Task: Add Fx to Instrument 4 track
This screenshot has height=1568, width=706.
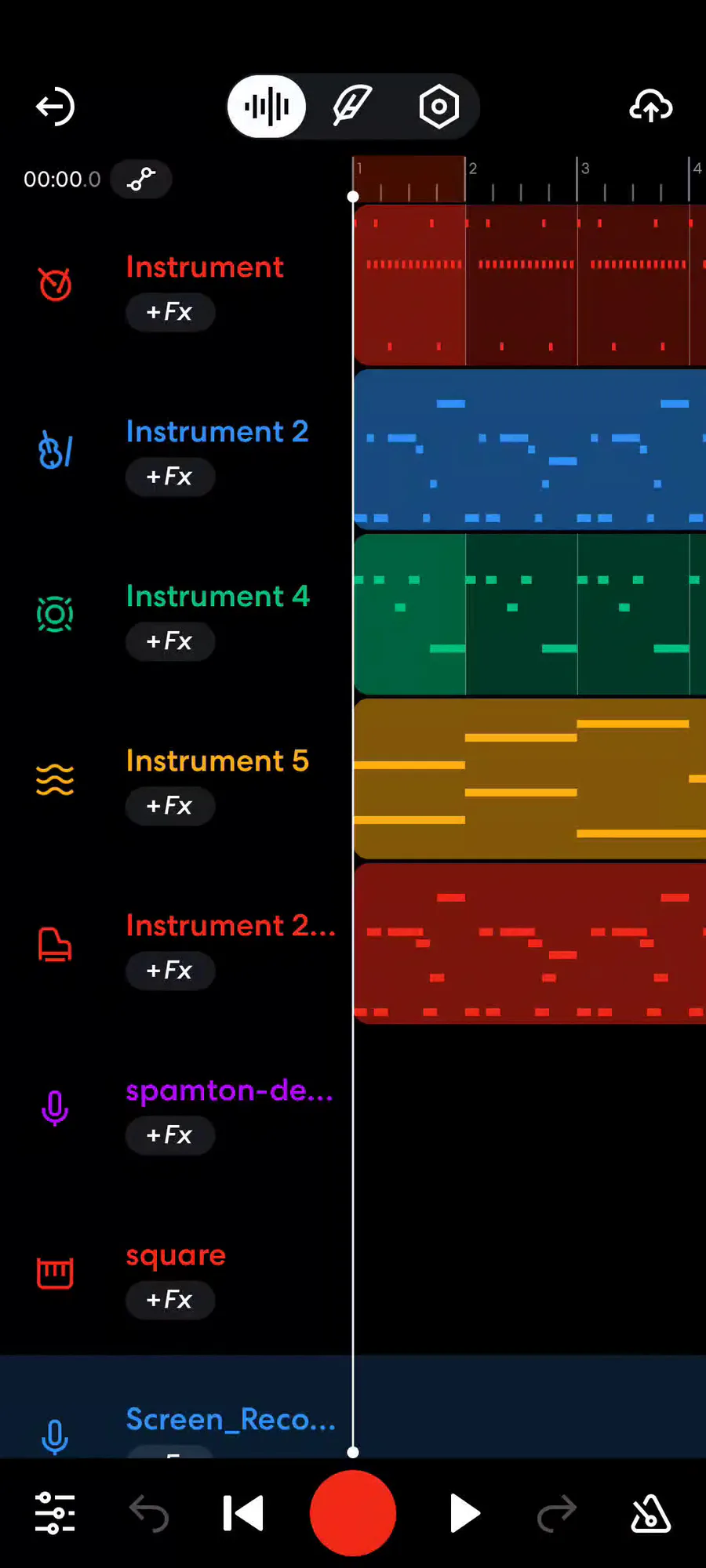Action: pos(169,641)
